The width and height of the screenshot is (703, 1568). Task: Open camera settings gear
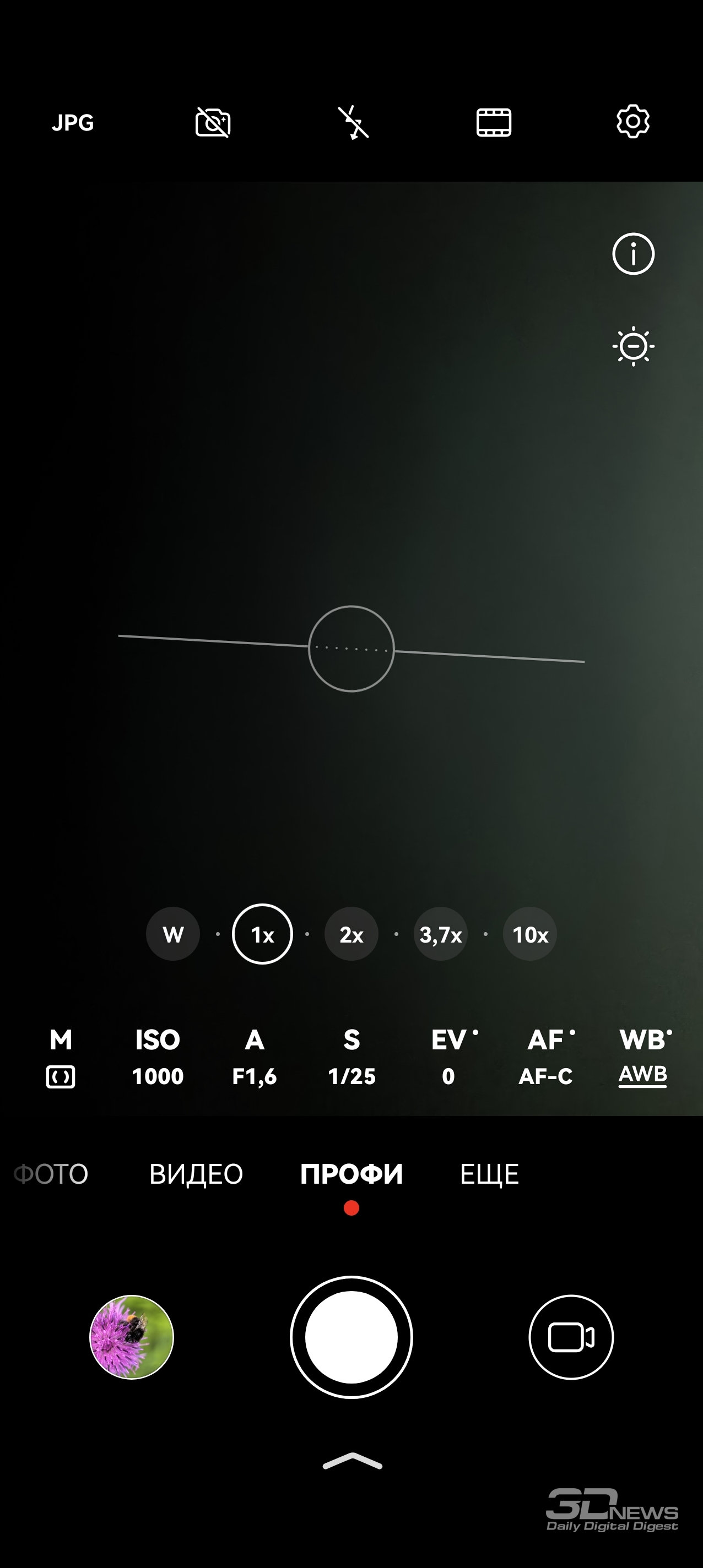[633, 121]
